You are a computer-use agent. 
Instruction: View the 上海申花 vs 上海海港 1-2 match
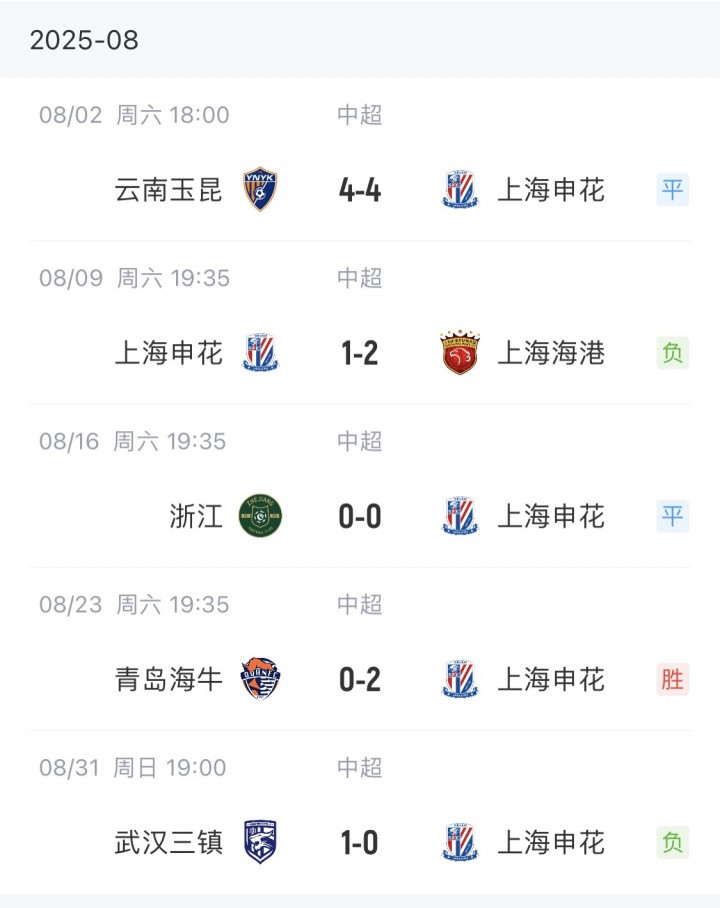click(360, 352)
